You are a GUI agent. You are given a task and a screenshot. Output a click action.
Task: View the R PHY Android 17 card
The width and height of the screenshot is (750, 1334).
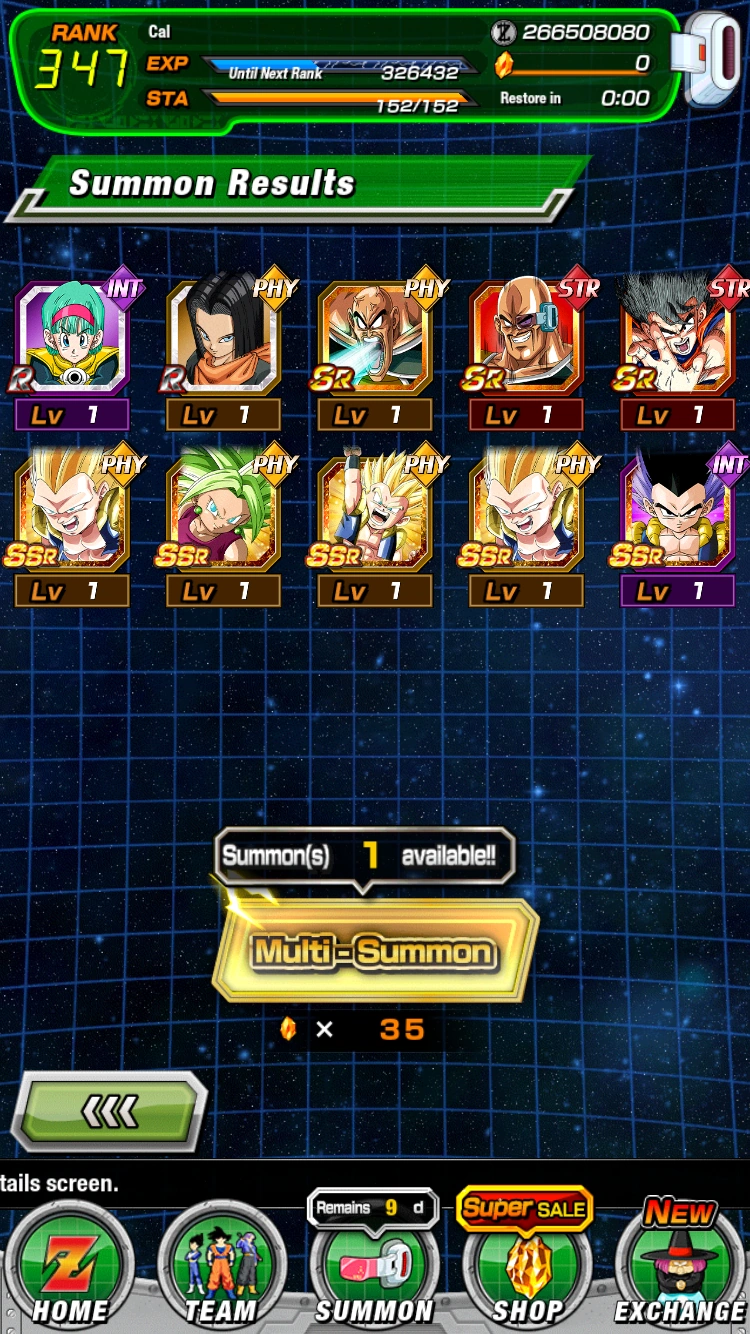(223, 341)
